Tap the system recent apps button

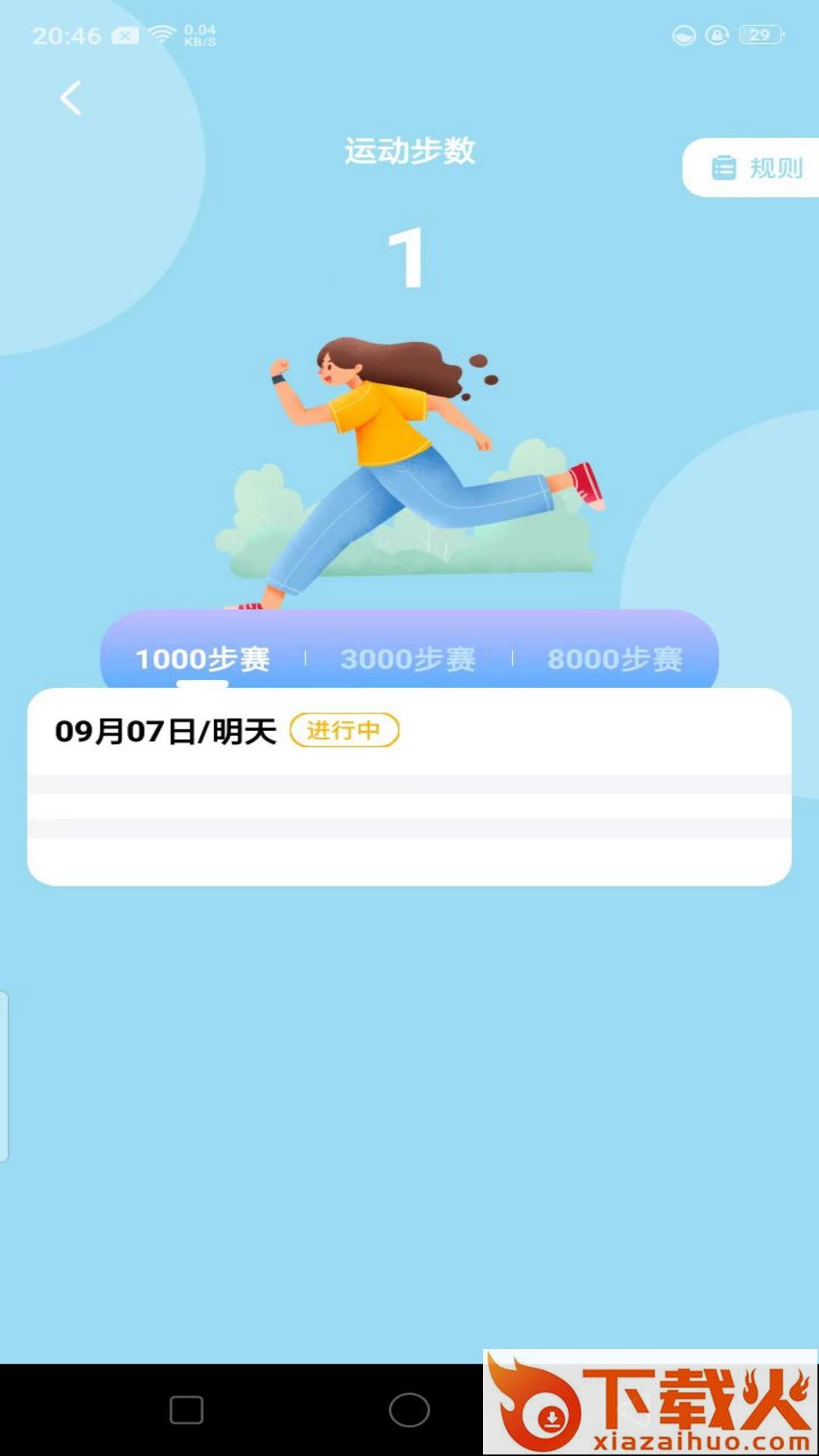click(x=187, y=1410)
